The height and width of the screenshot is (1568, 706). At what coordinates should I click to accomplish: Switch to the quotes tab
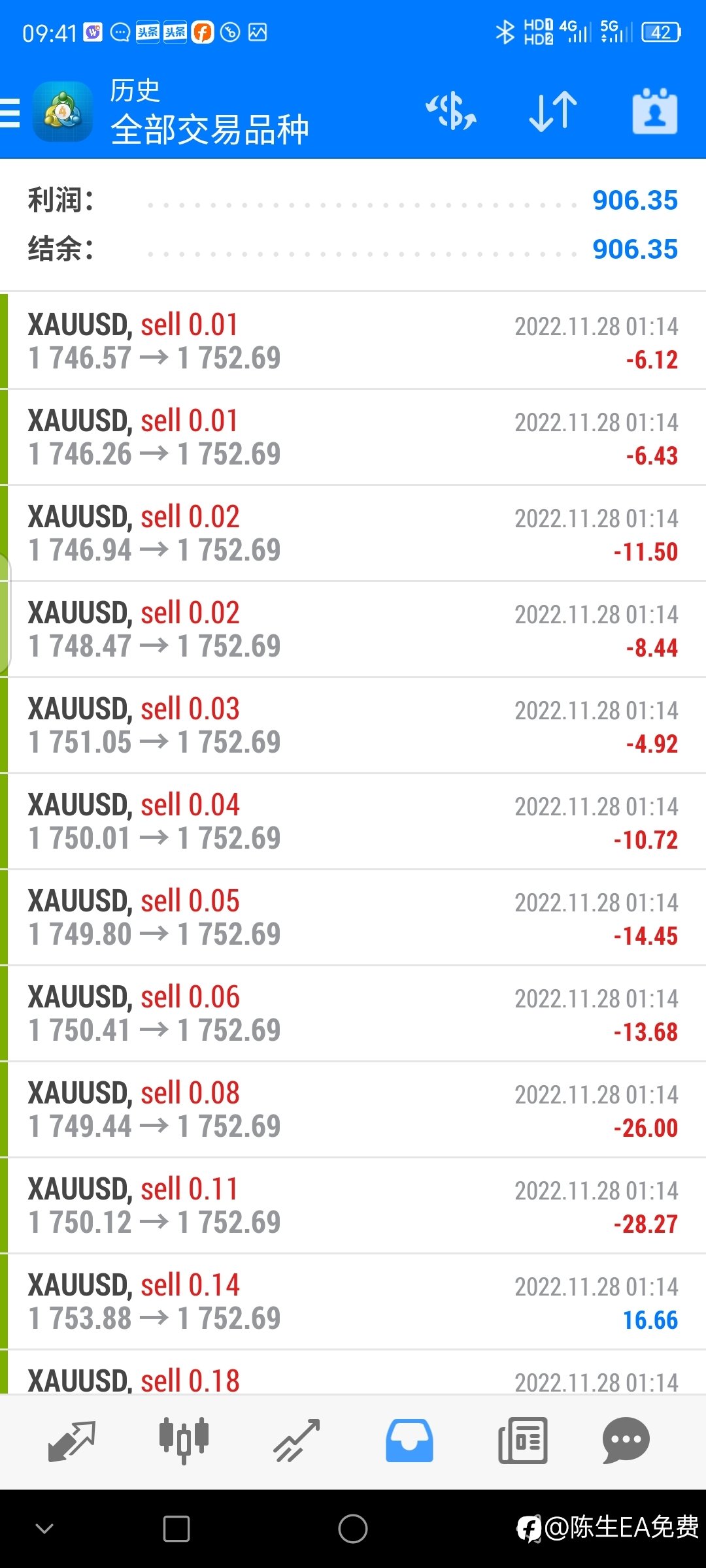pyautogui.click(x=72, y=1441)
